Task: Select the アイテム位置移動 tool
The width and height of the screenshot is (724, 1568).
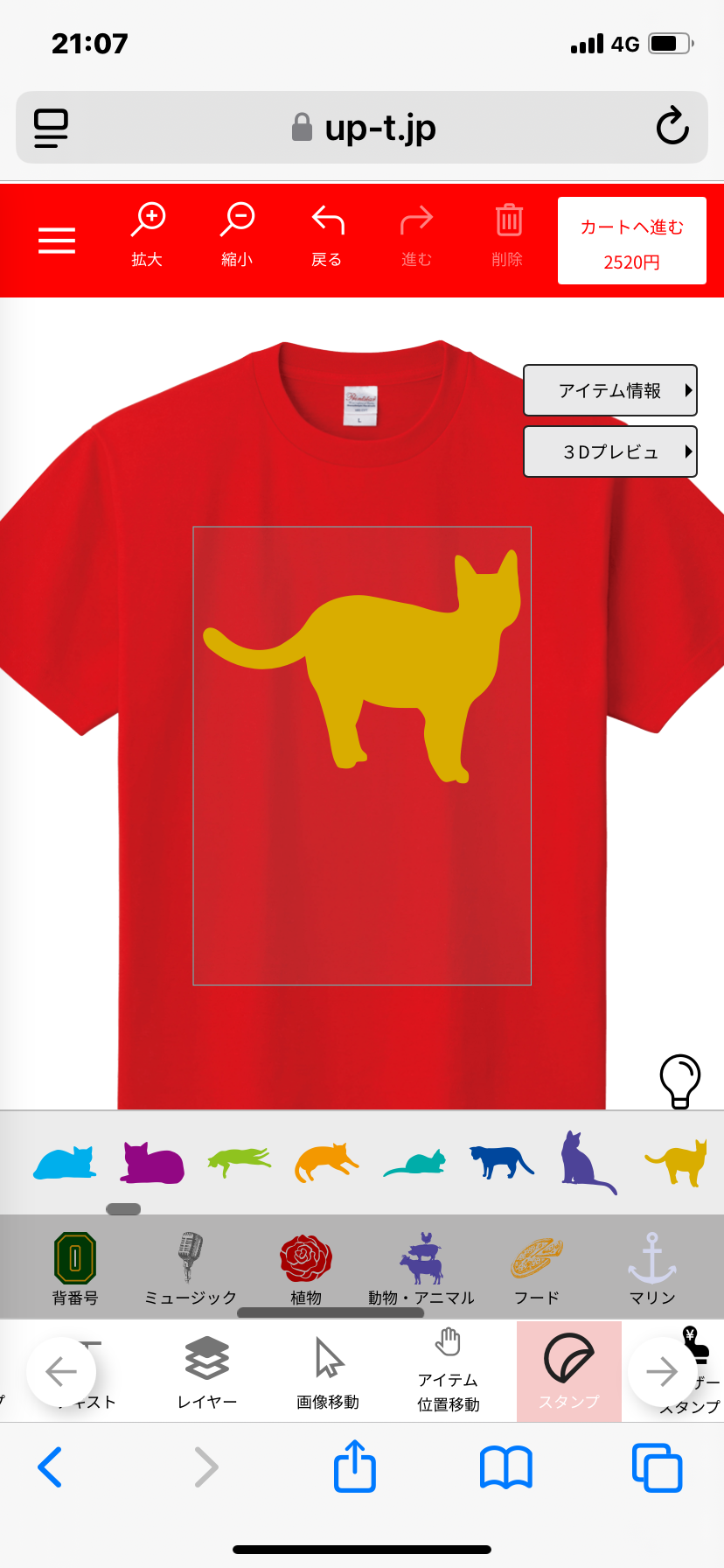Action: click(449, 1371)
